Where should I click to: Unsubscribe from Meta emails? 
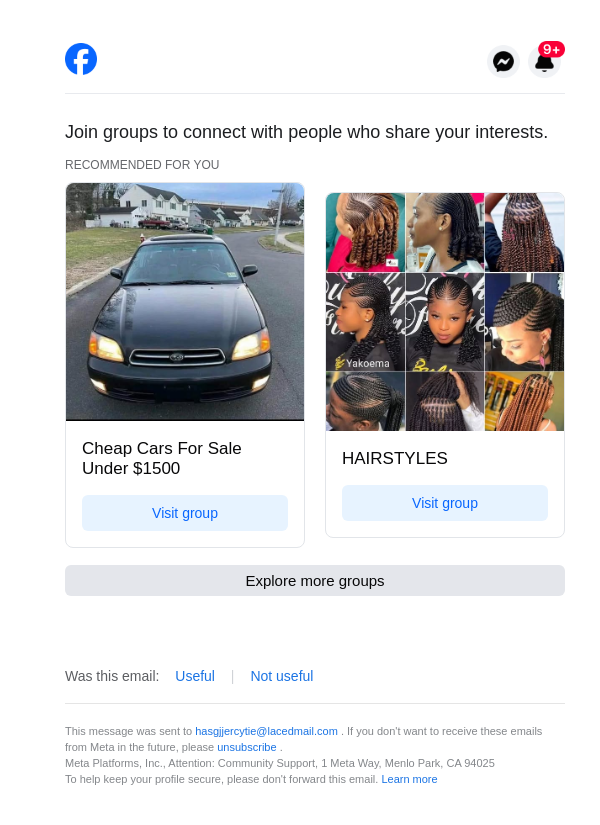click(x=247, y=747)
